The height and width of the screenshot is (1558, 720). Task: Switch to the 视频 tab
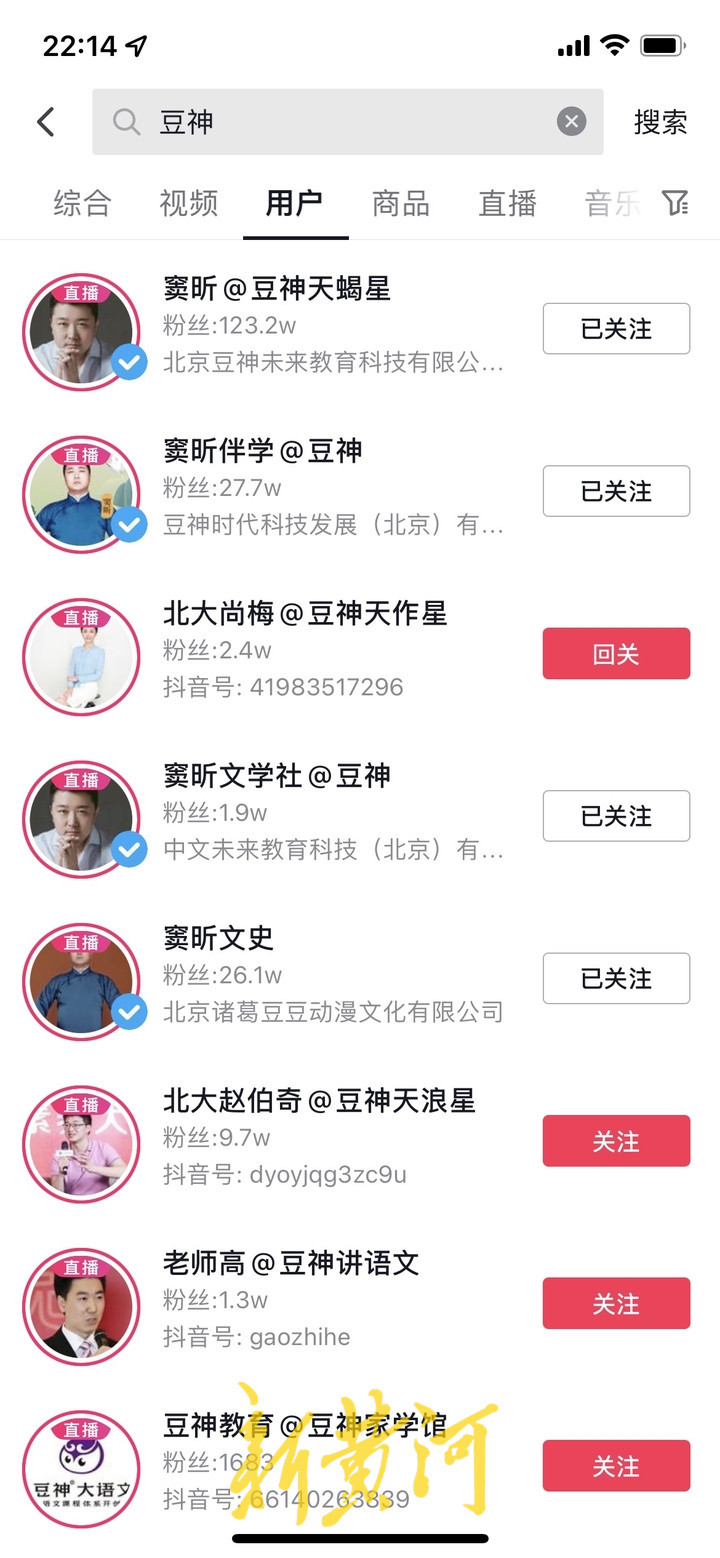point(188,203)
